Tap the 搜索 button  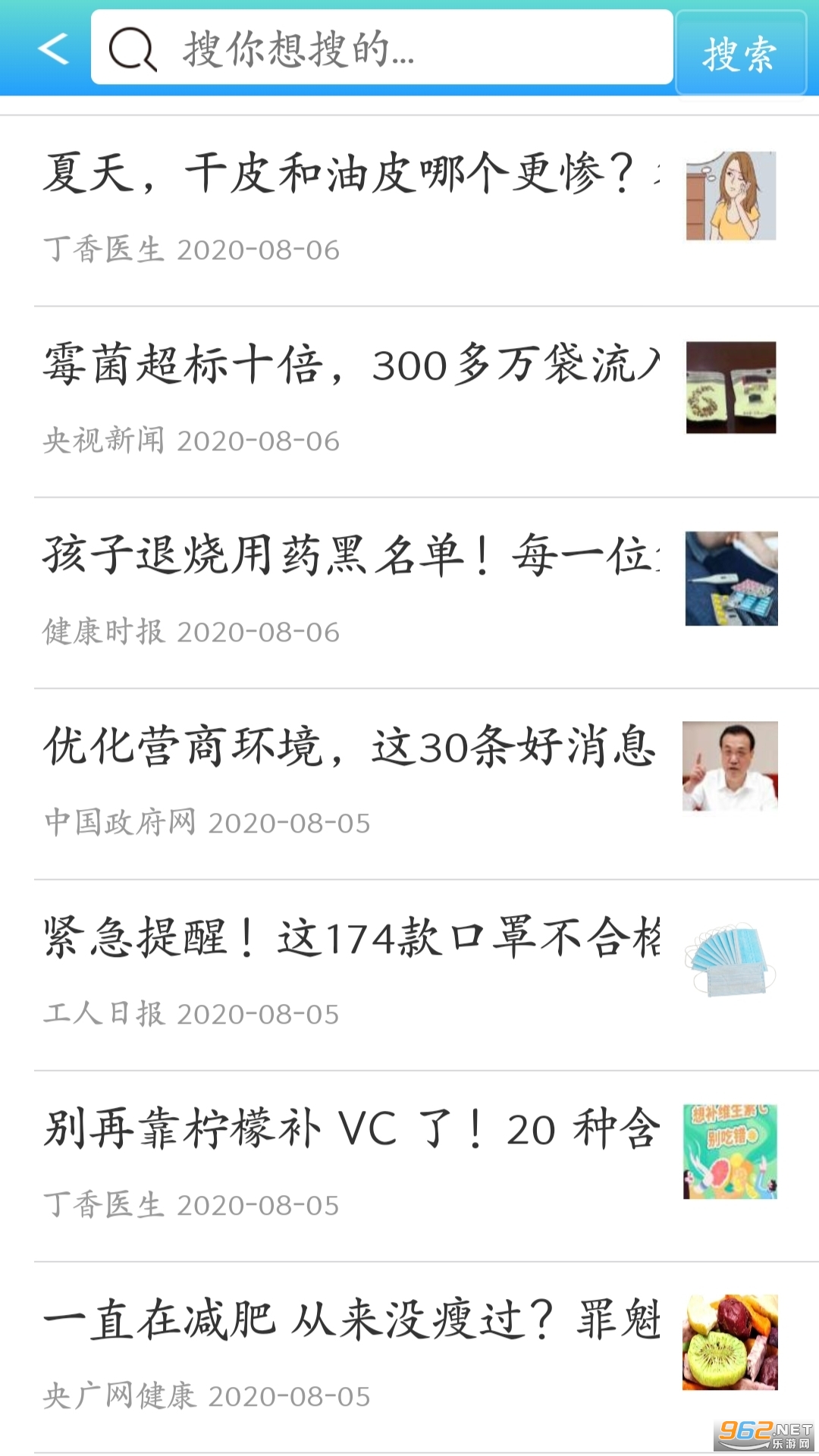[x=739, y=53]
